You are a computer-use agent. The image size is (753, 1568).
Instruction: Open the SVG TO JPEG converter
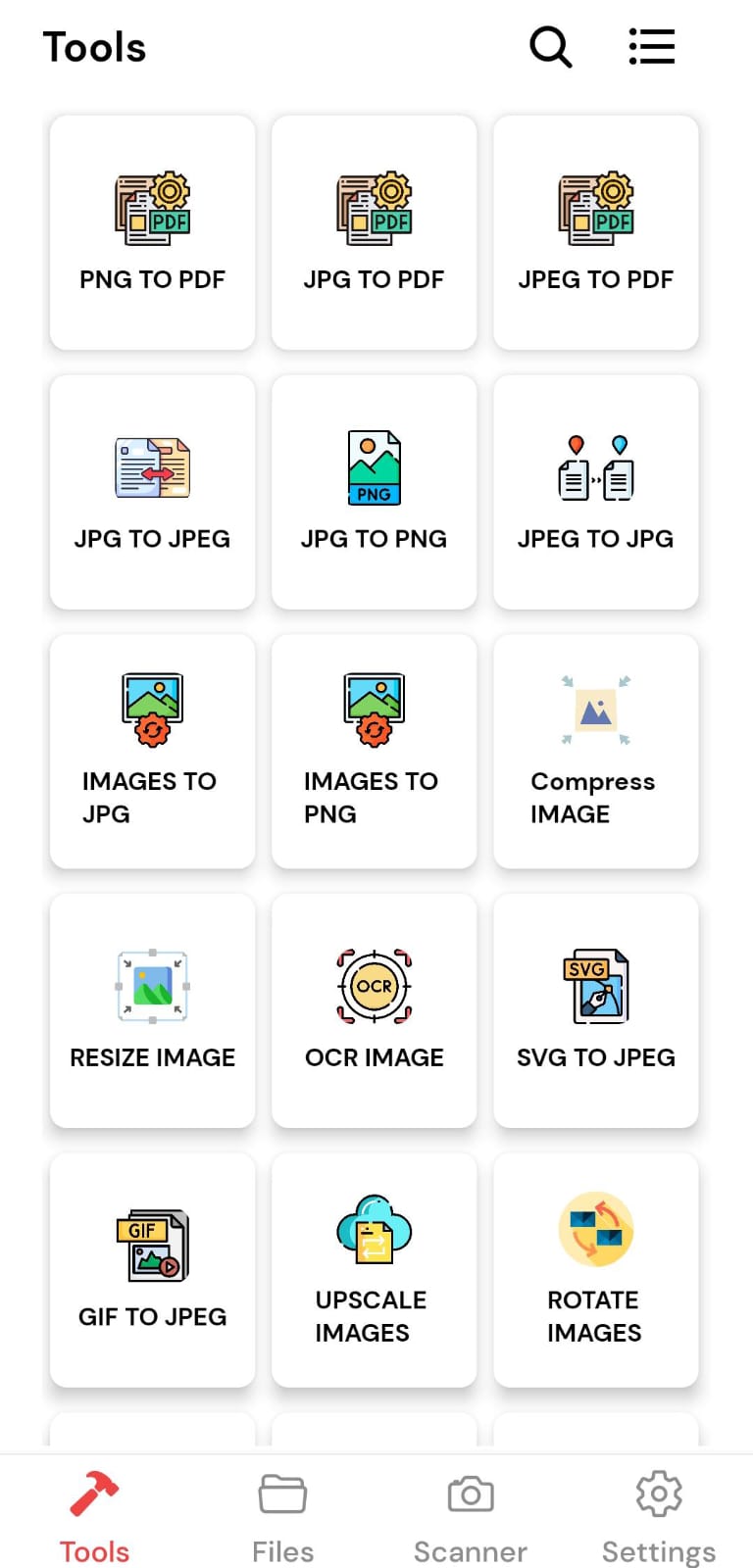tap(596, 1010)
